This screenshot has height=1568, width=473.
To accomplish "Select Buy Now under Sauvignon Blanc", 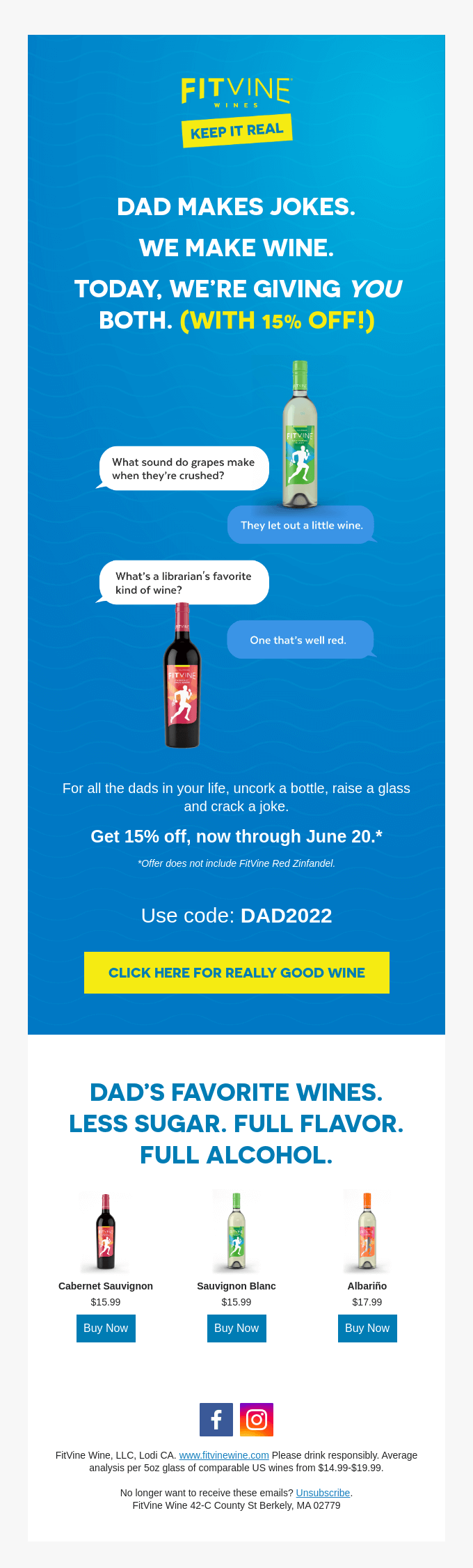I will tap(236, 1328).
